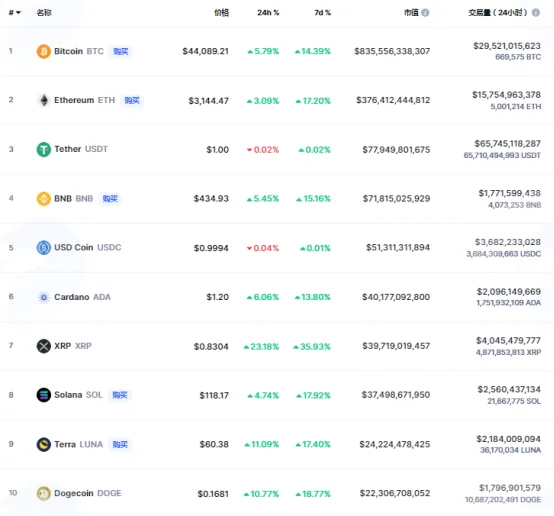This screenshot has width=554, height=516.
Task: Open the Cardano ADA row
Action: tap(277, 297)
